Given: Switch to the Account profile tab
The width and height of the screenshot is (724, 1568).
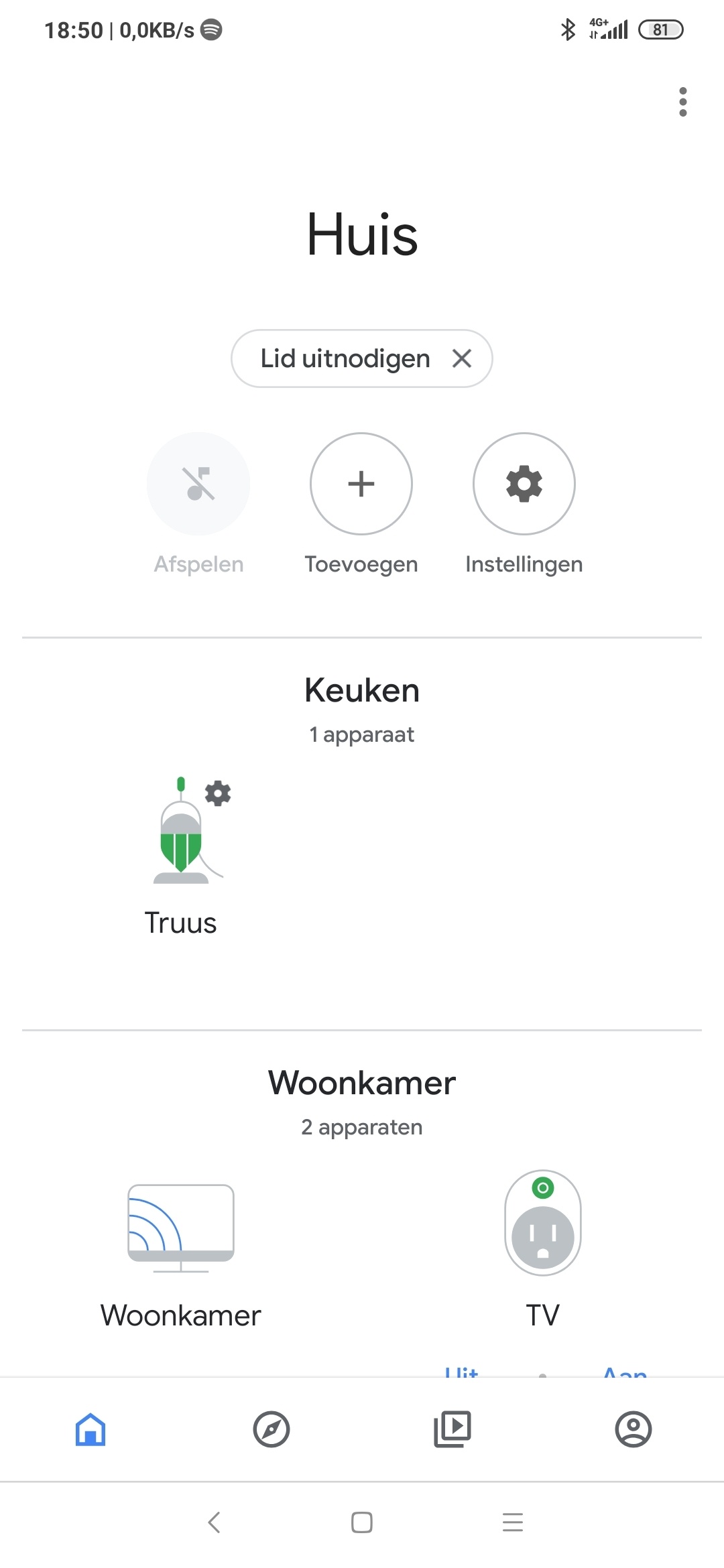Looking at the screenshot, I should tap(633, 1429).
